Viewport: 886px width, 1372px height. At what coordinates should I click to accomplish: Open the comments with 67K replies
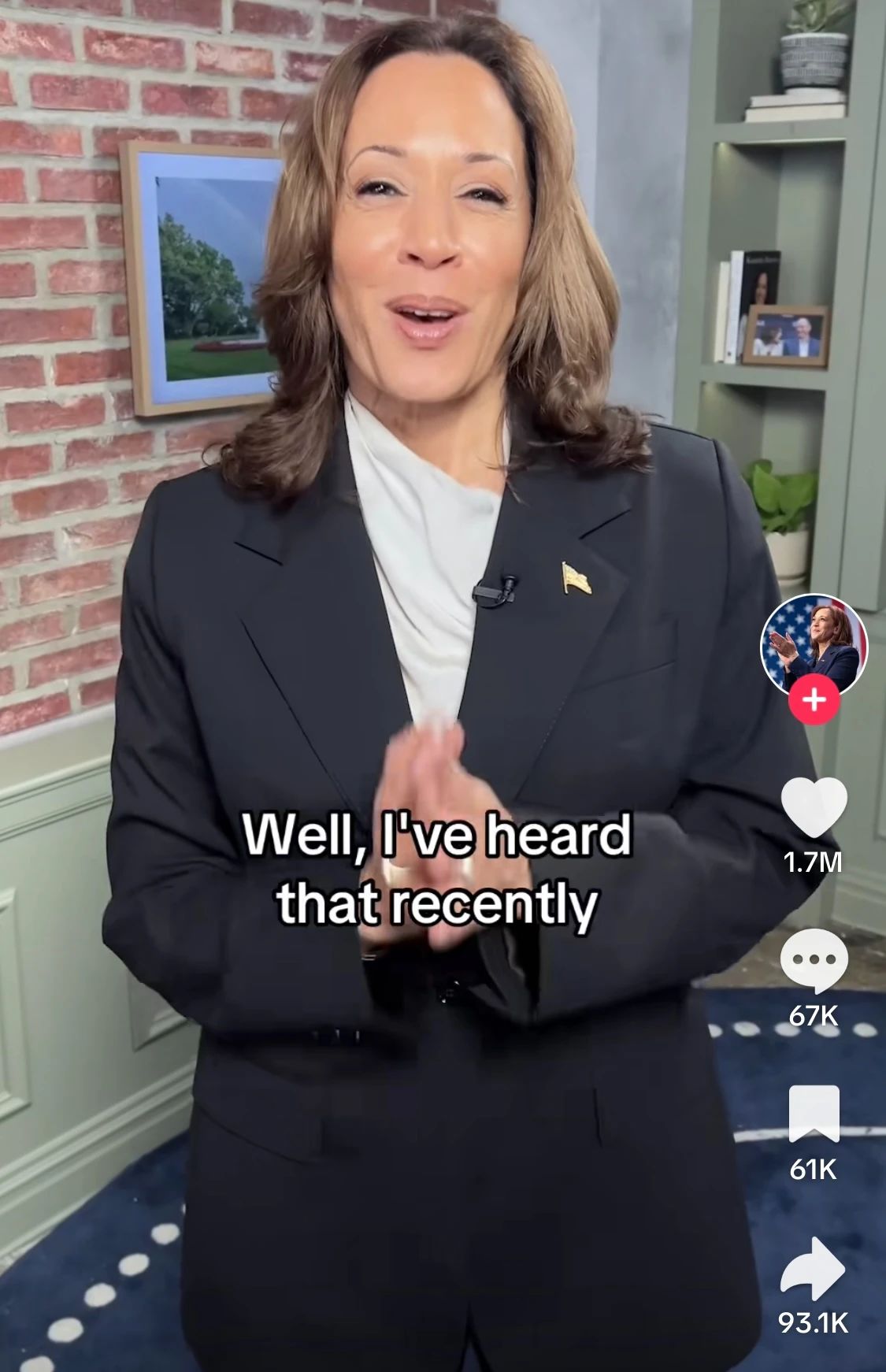point(814,961)
